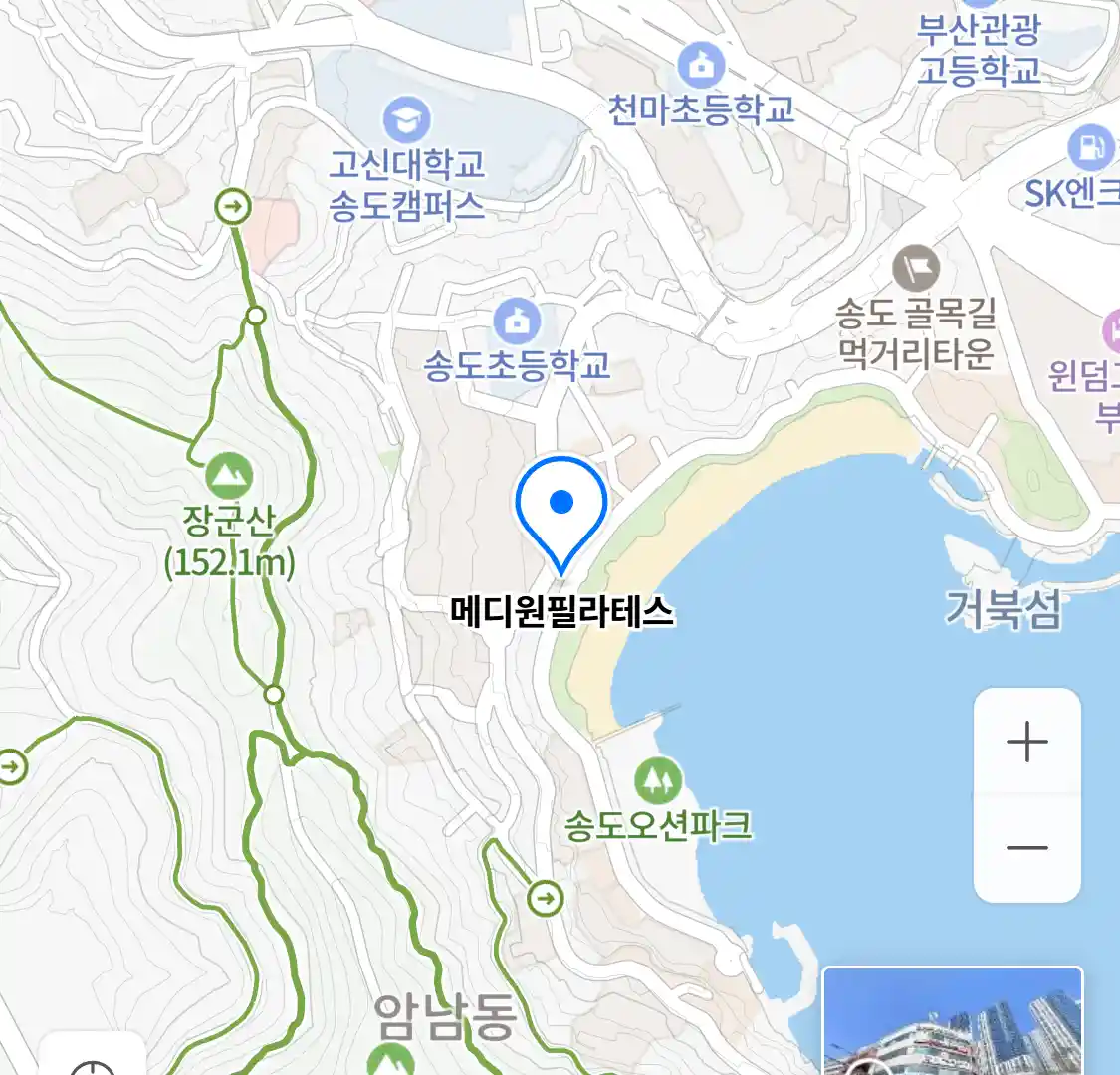Select the 송도오션파크 park marker
This screenshot has width=1120, height=1075.
(x=658, y=780)
